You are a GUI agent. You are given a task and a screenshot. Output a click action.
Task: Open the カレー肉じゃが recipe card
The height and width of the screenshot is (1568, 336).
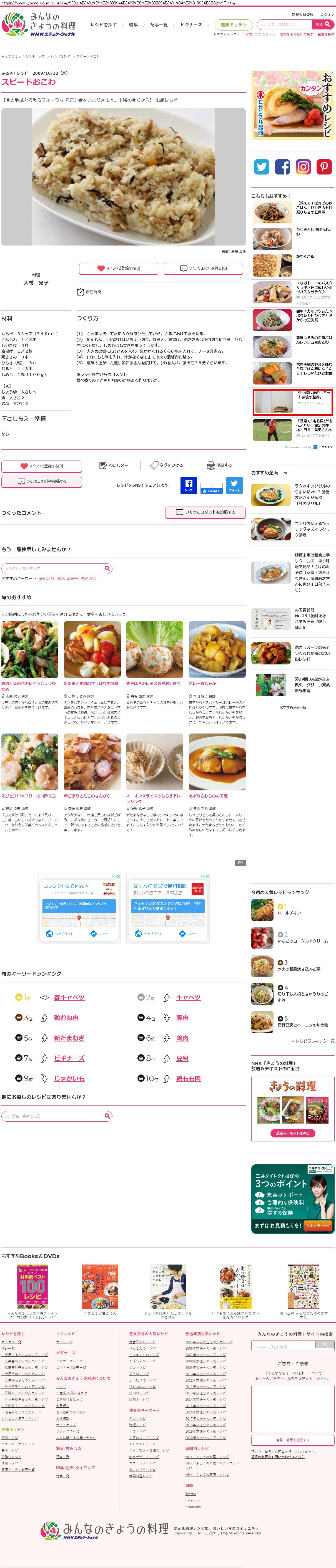click(217, 650)
